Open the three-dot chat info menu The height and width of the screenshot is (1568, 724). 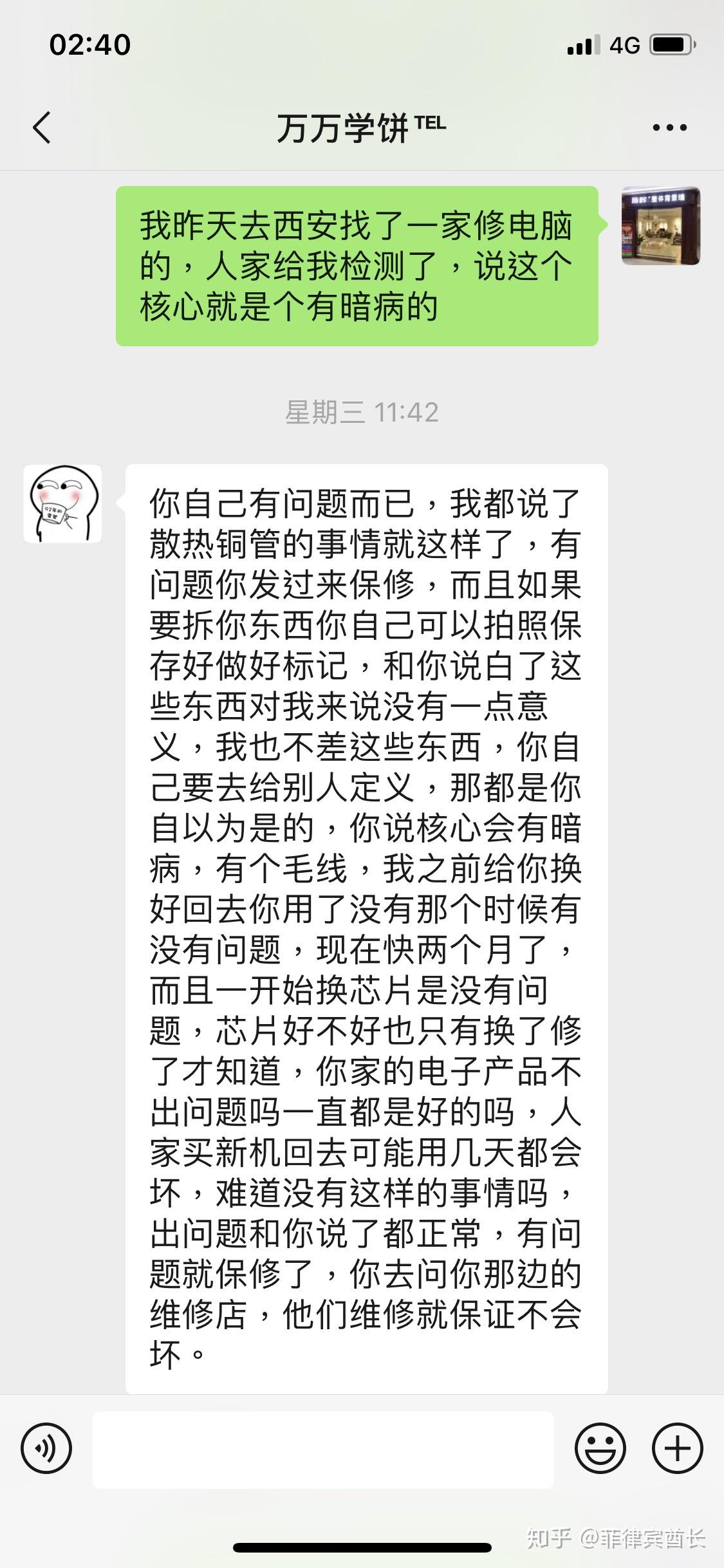pyautogui.click(x=669, y=127)
